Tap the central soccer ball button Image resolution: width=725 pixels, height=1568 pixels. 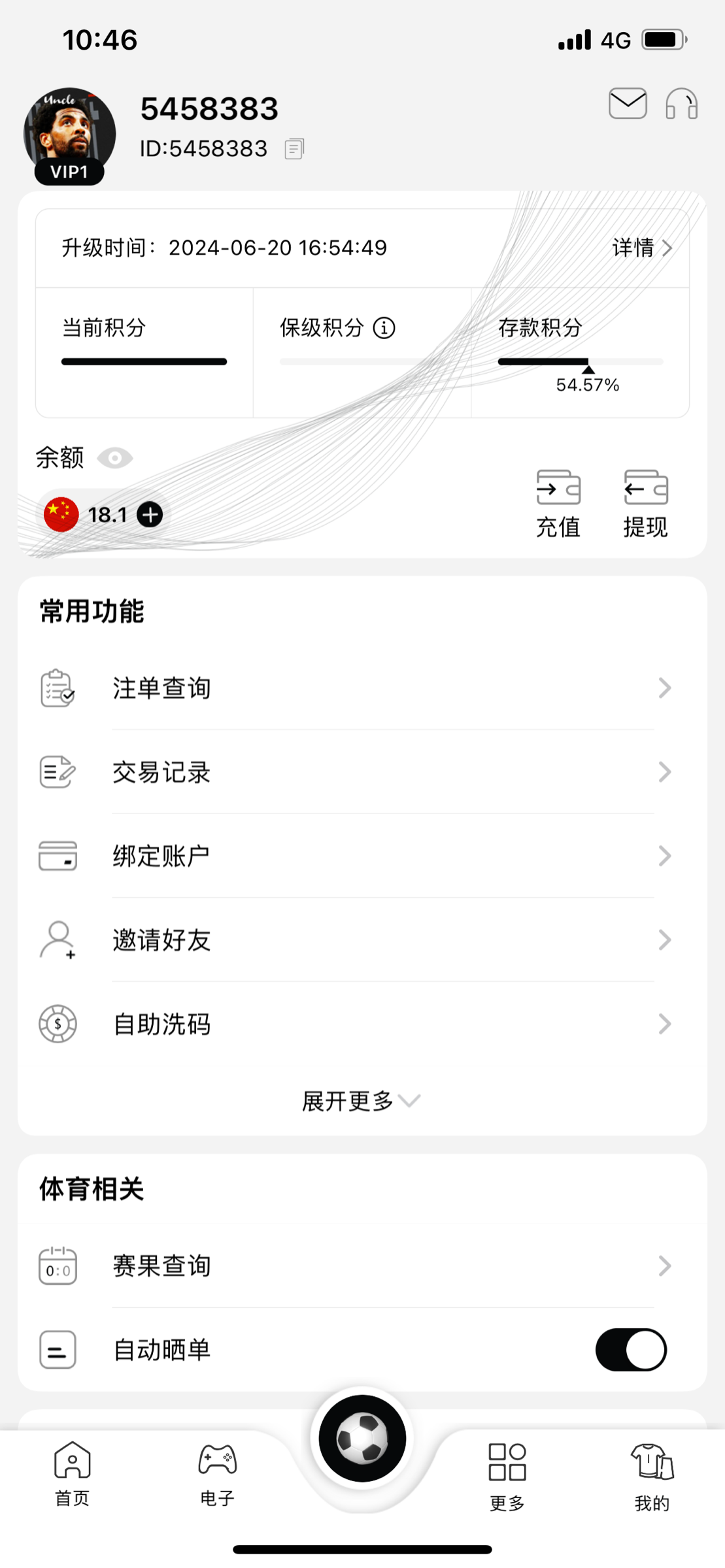point(362,1439)
